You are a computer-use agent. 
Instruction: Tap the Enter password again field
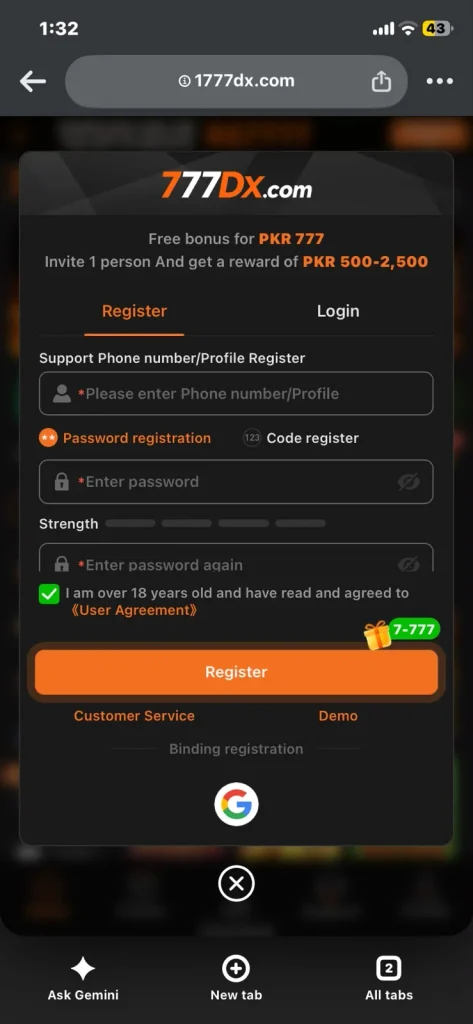(236, 558)
